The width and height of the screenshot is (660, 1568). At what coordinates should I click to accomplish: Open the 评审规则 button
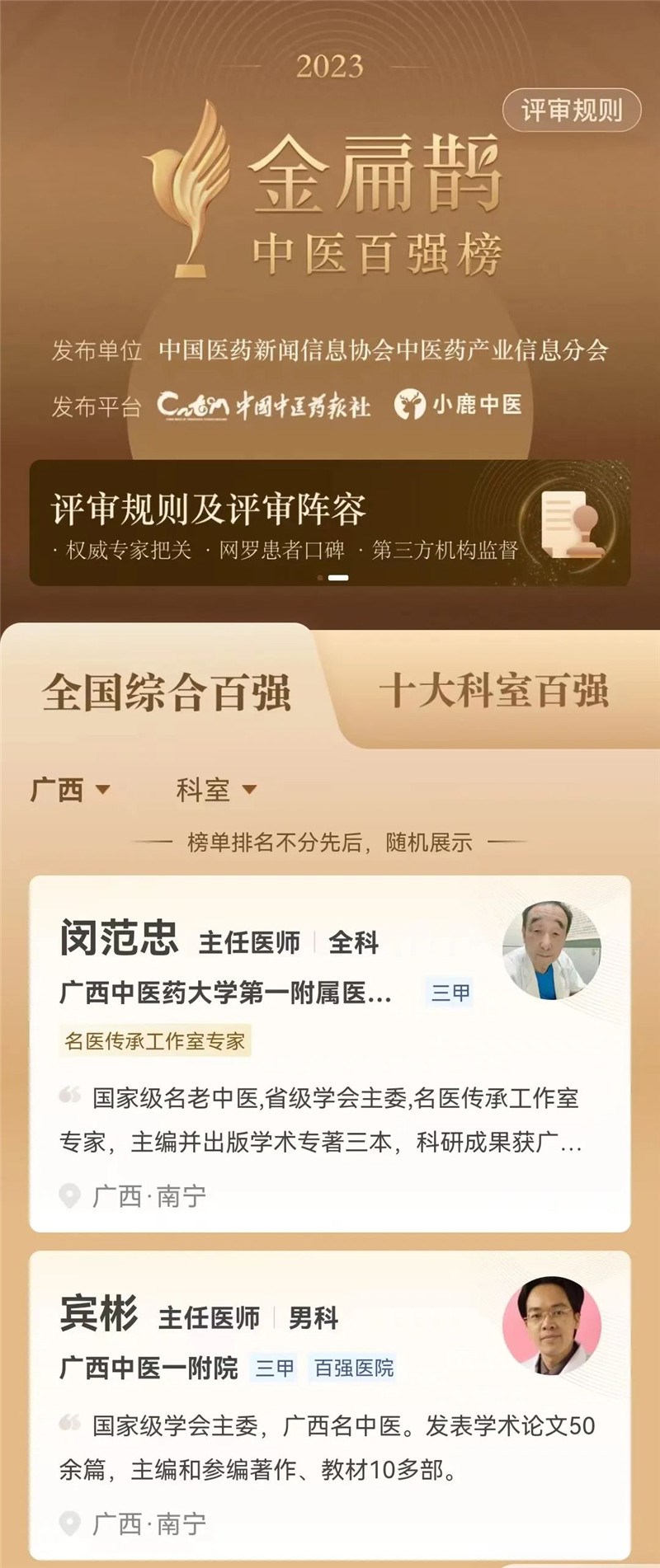[571, 110]
